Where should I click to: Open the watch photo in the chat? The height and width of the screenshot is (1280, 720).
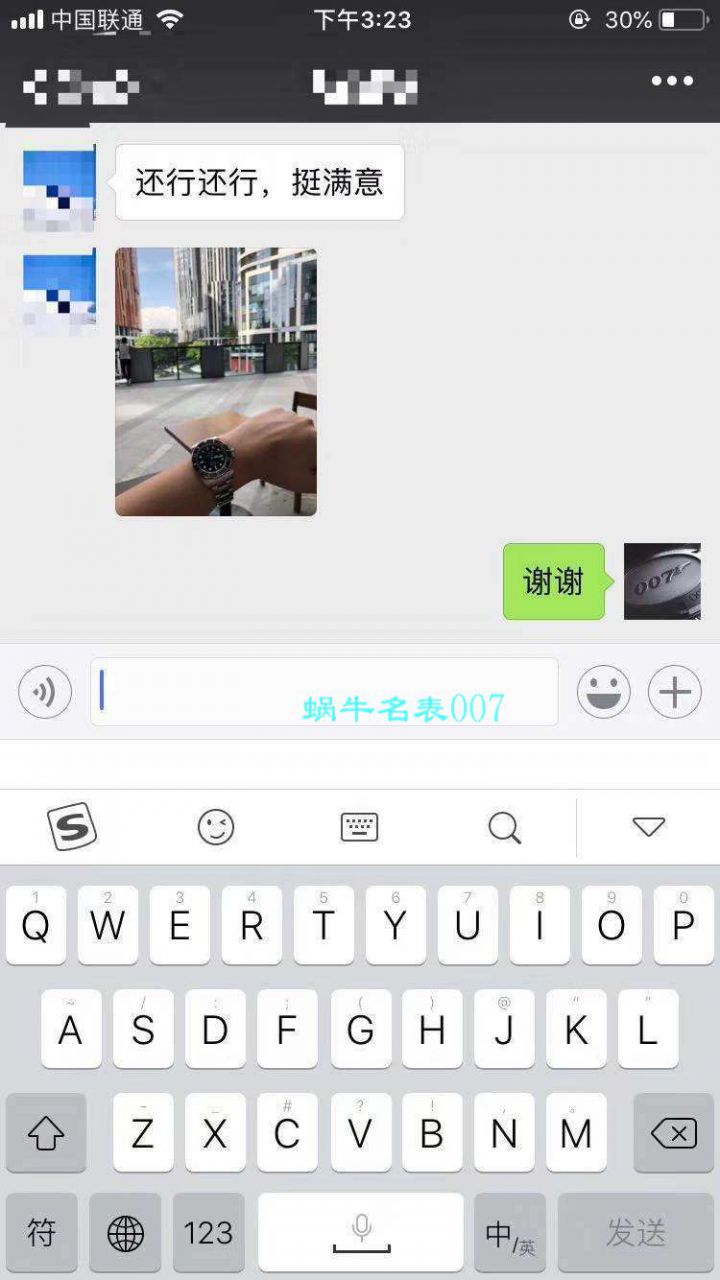(x=215, y=382)
